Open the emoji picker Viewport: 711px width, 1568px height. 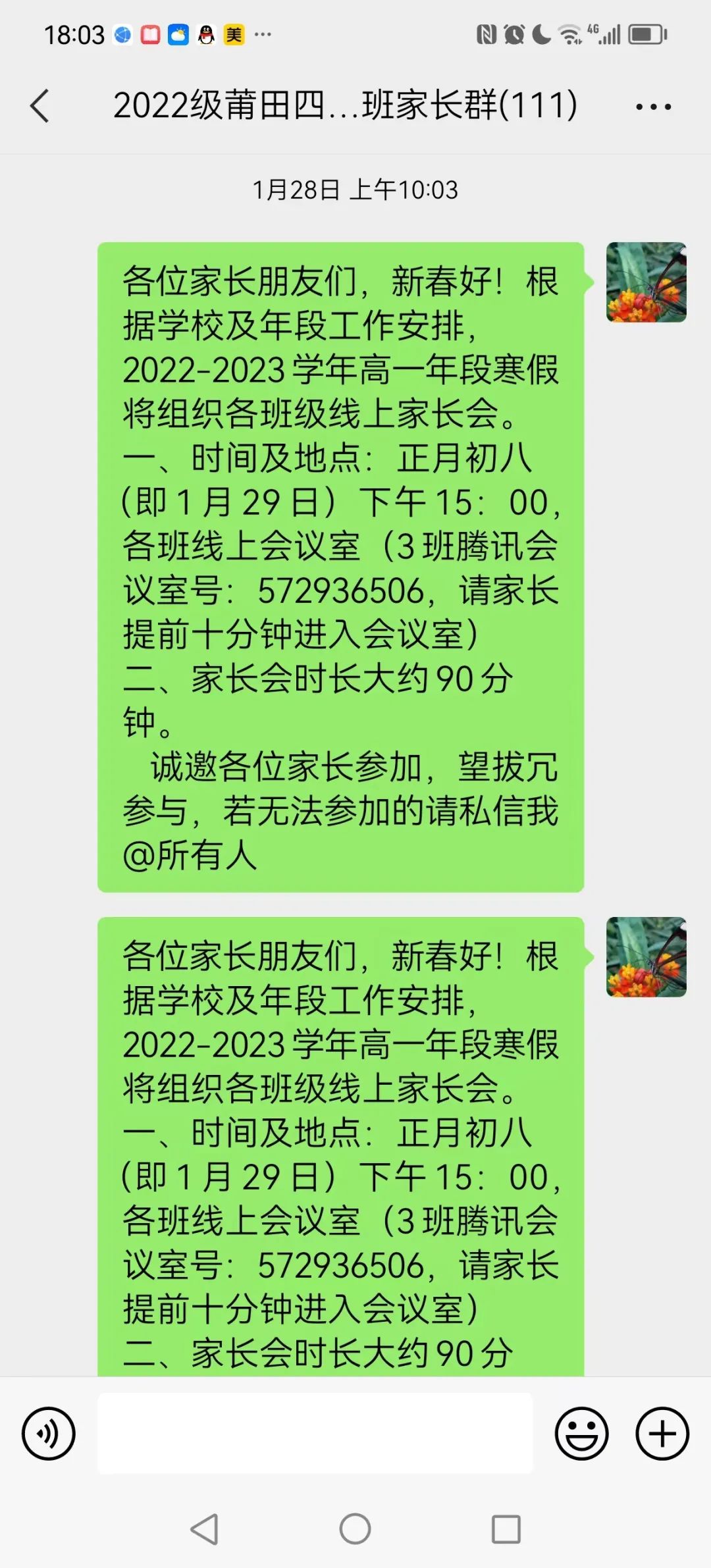(581, 1433)
